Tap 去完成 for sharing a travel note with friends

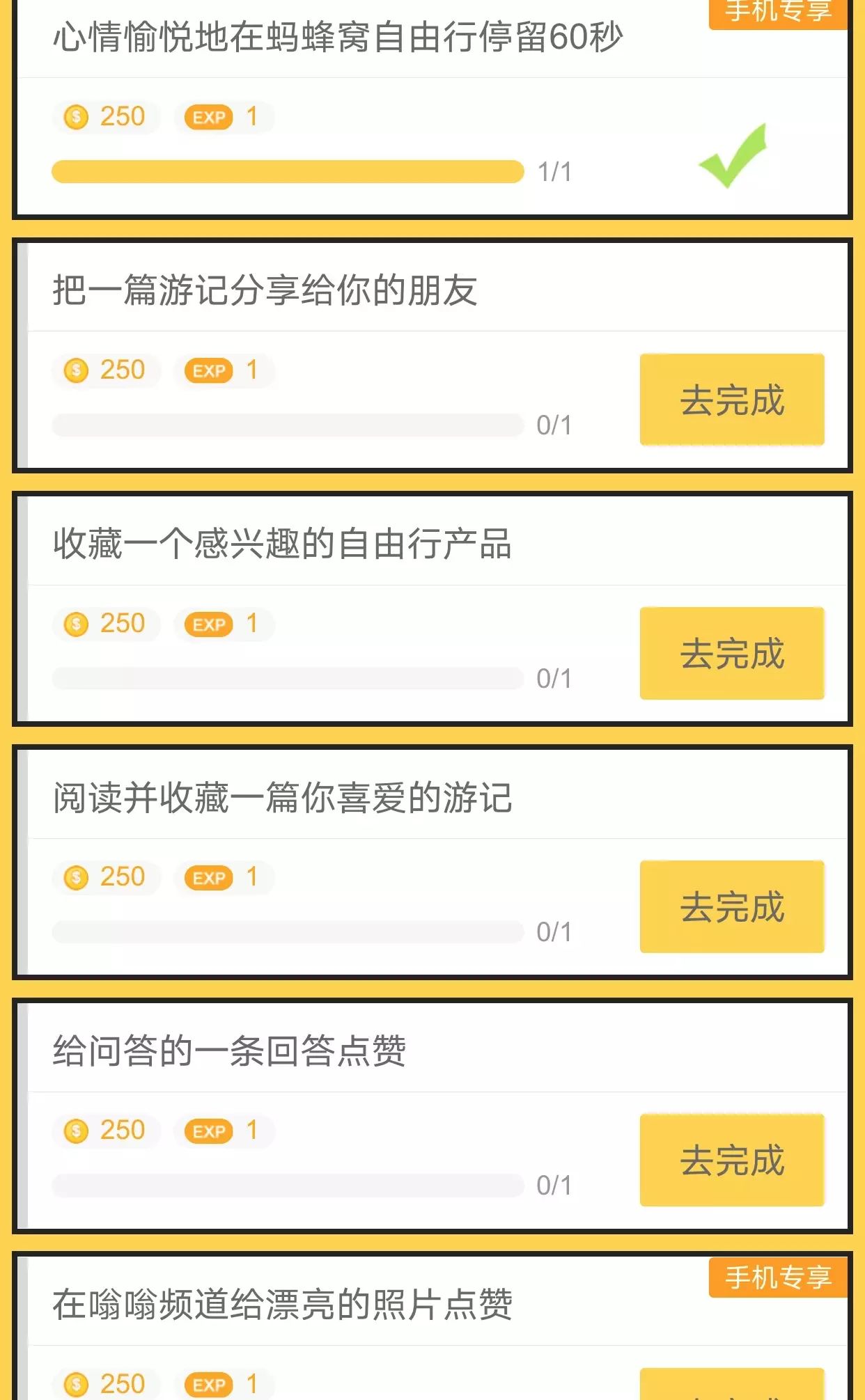pos(732,400)
